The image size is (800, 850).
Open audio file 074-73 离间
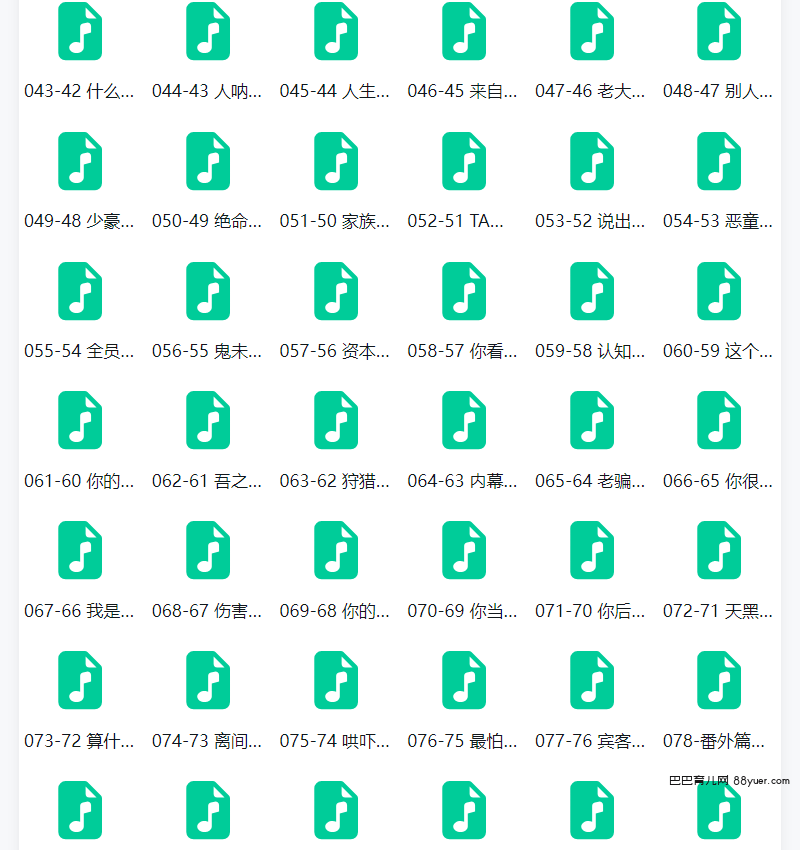pyautogui.click(x=208, y=680)
